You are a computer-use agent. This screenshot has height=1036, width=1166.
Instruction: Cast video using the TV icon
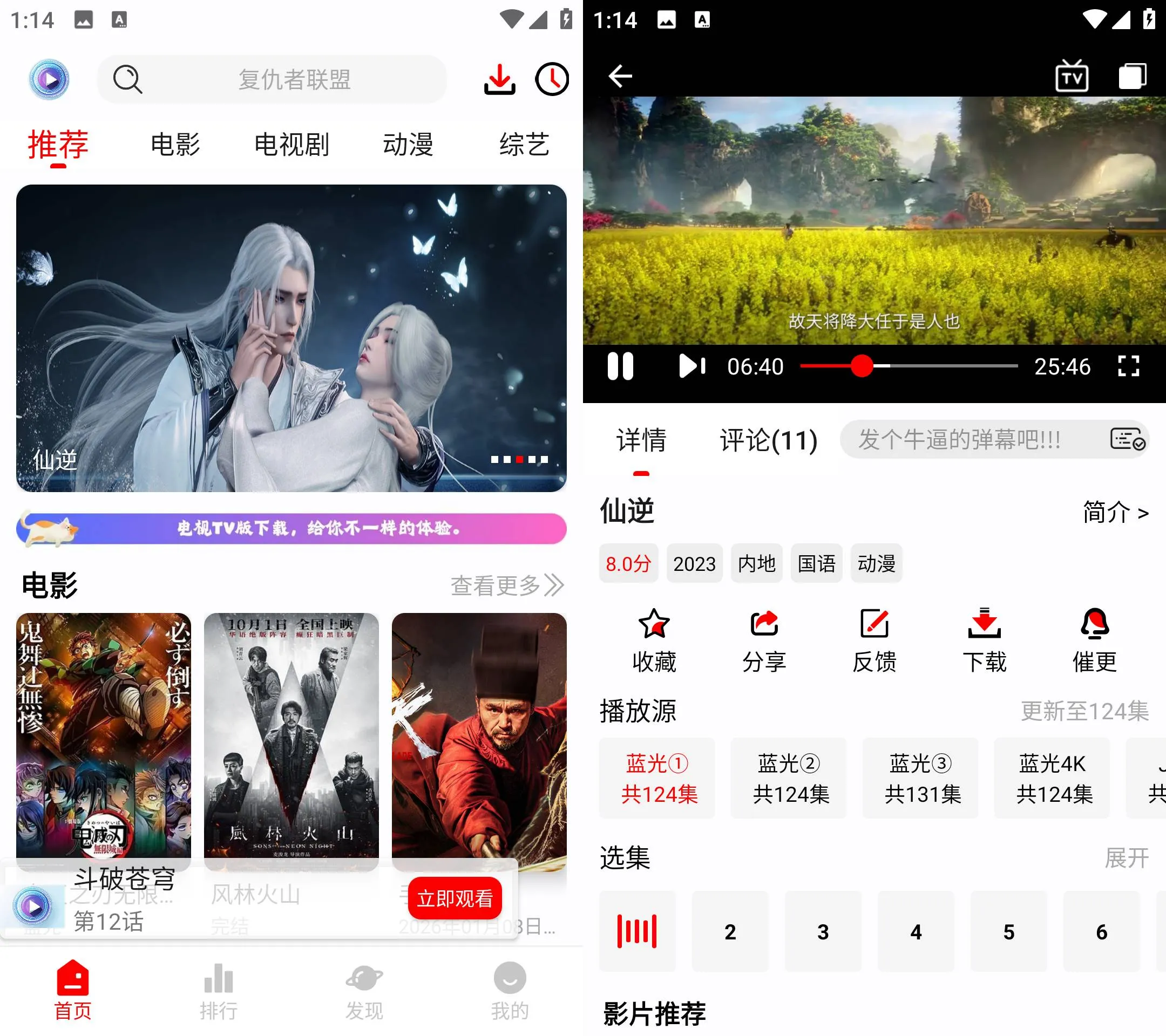tap(1072, 76)
